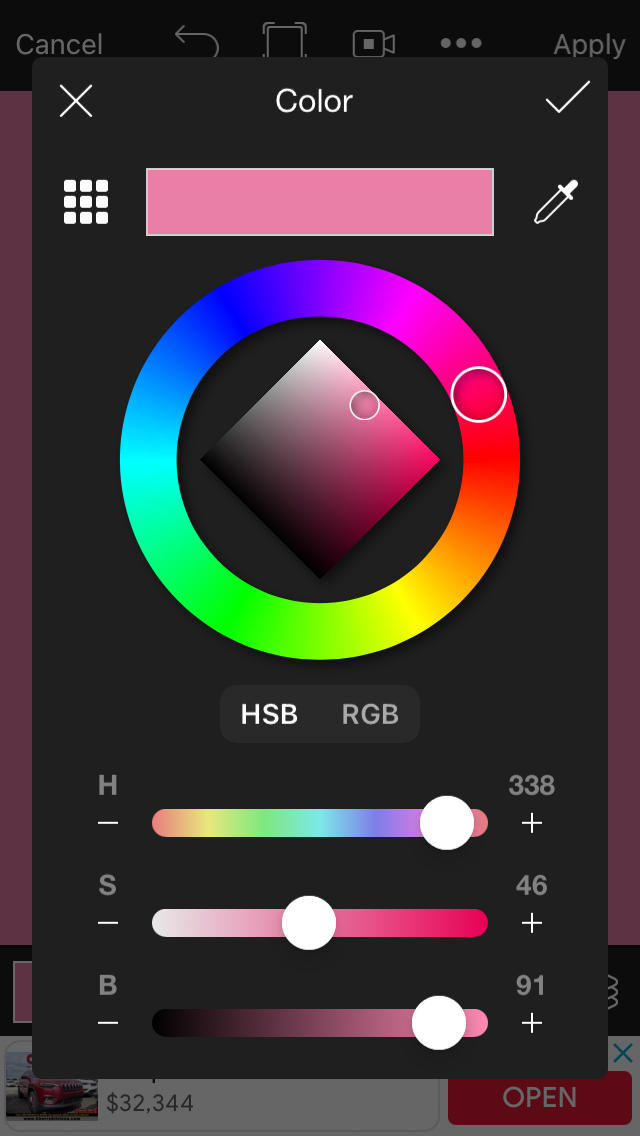Decrease saturation with the S minus button
This screenshot has width=640, height=1136.
point(108,923)
